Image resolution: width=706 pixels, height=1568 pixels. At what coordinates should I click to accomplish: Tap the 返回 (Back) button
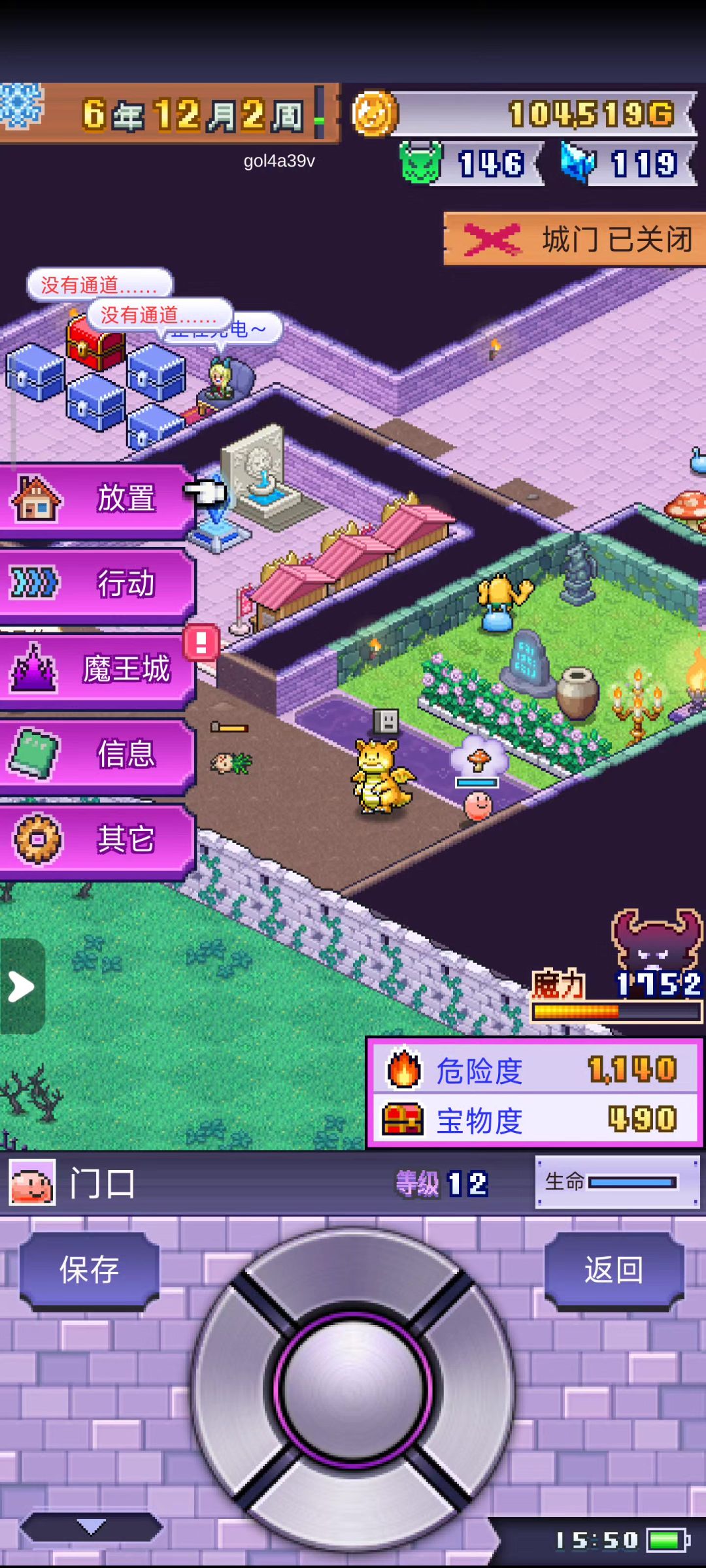(x=614, y=1270)
